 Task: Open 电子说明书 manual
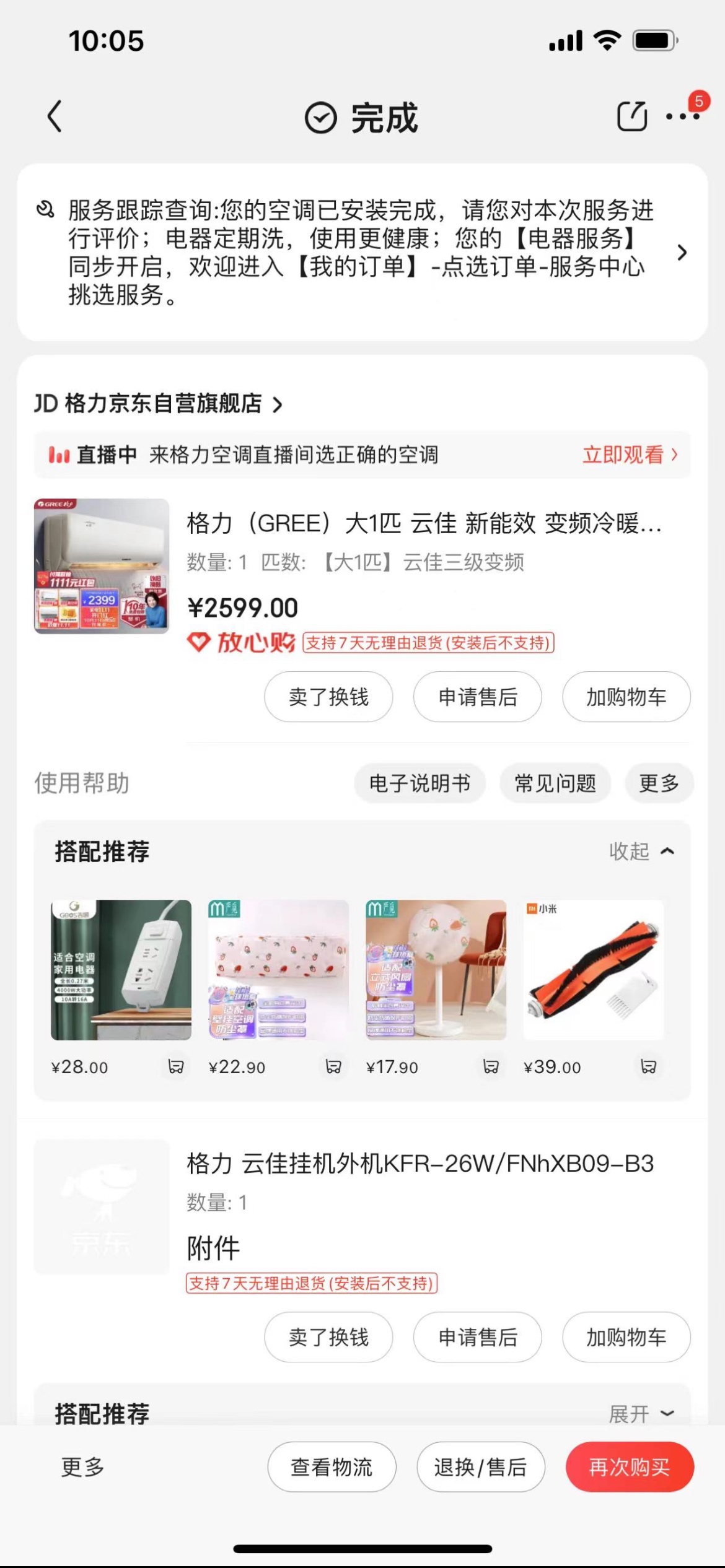pos(420,783)
